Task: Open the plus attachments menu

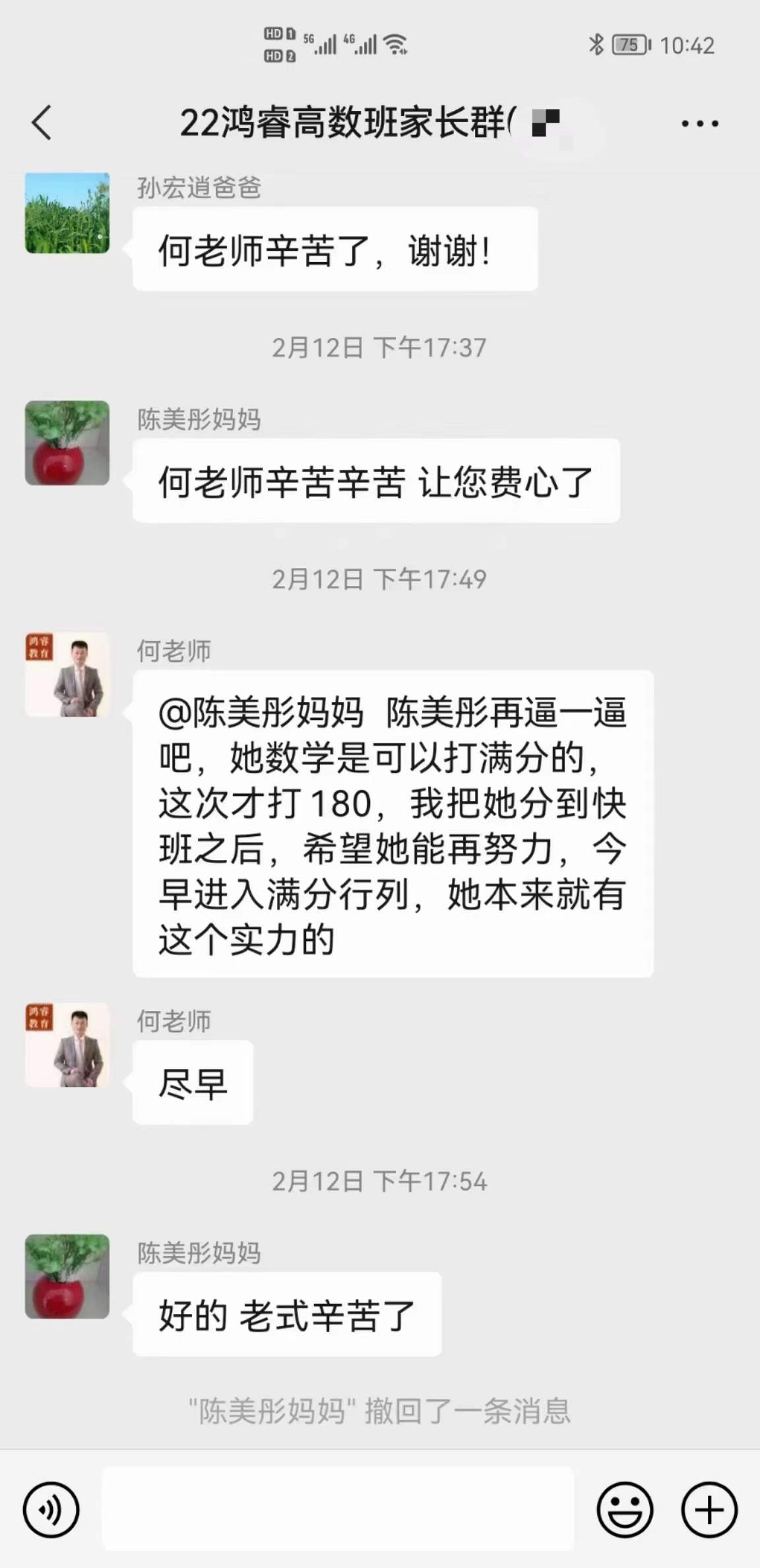Action: (709, 1509)
